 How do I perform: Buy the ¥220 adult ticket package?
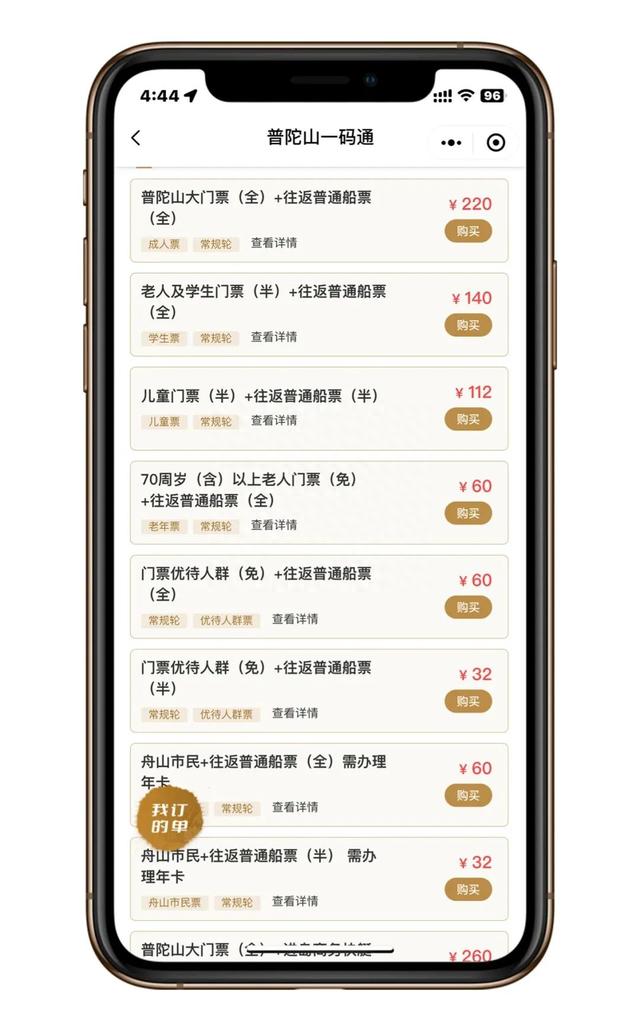pos(468,231)
